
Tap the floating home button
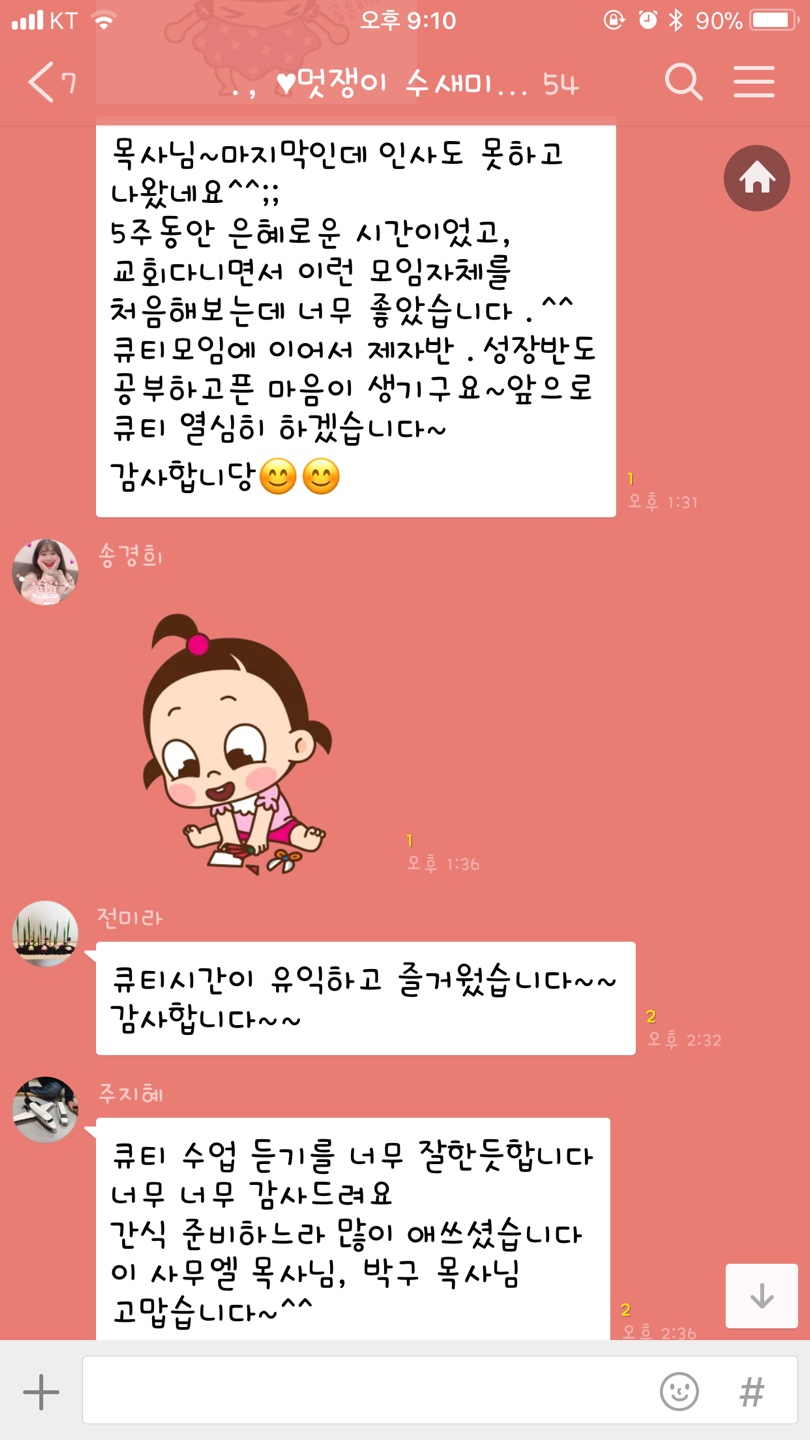pyautogui.click(x=757, y=178)
